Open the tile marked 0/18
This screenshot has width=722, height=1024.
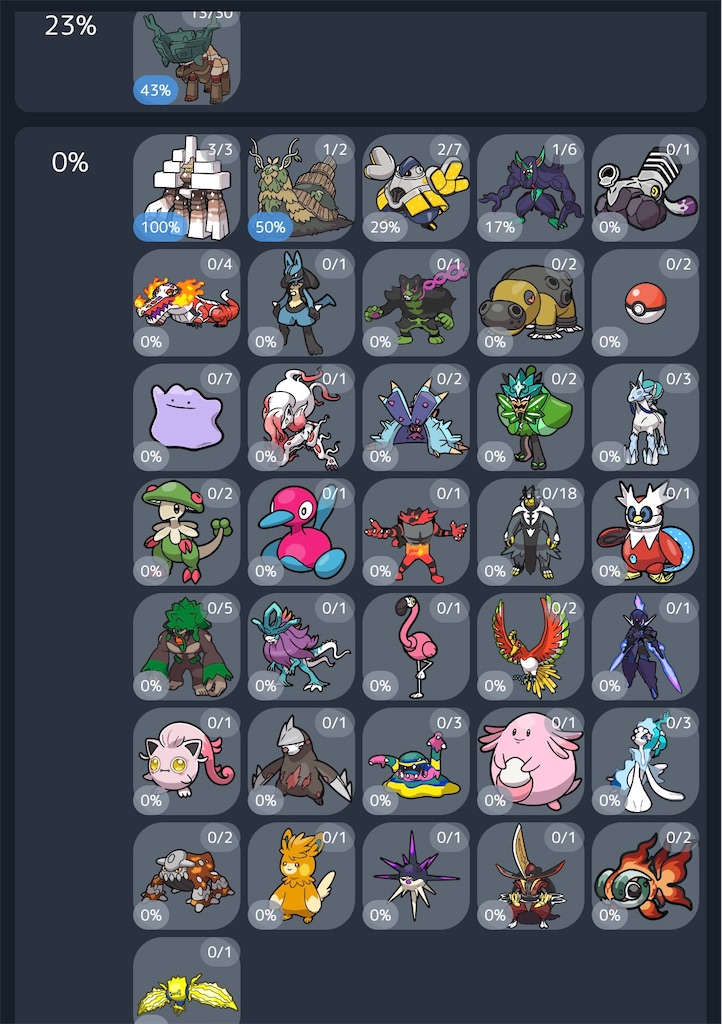point(531,533)
